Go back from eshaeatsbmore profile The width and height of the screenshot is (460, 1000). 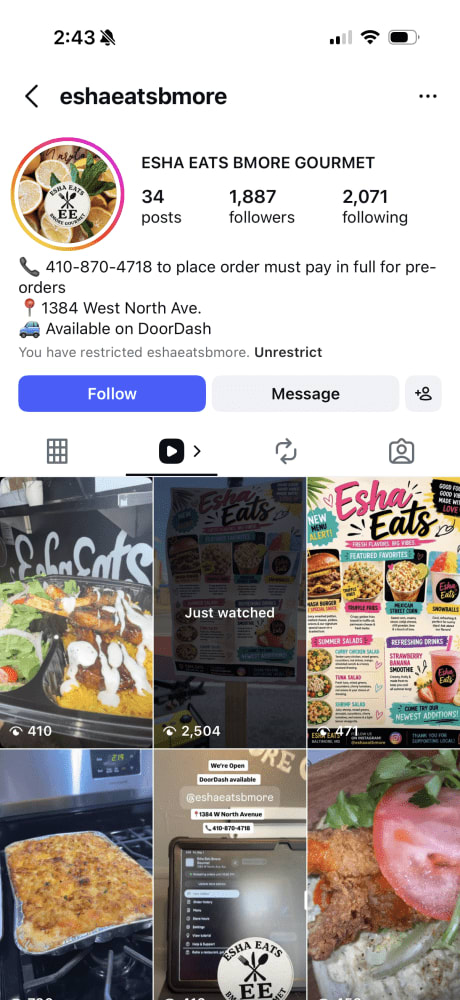pos(31,97)
